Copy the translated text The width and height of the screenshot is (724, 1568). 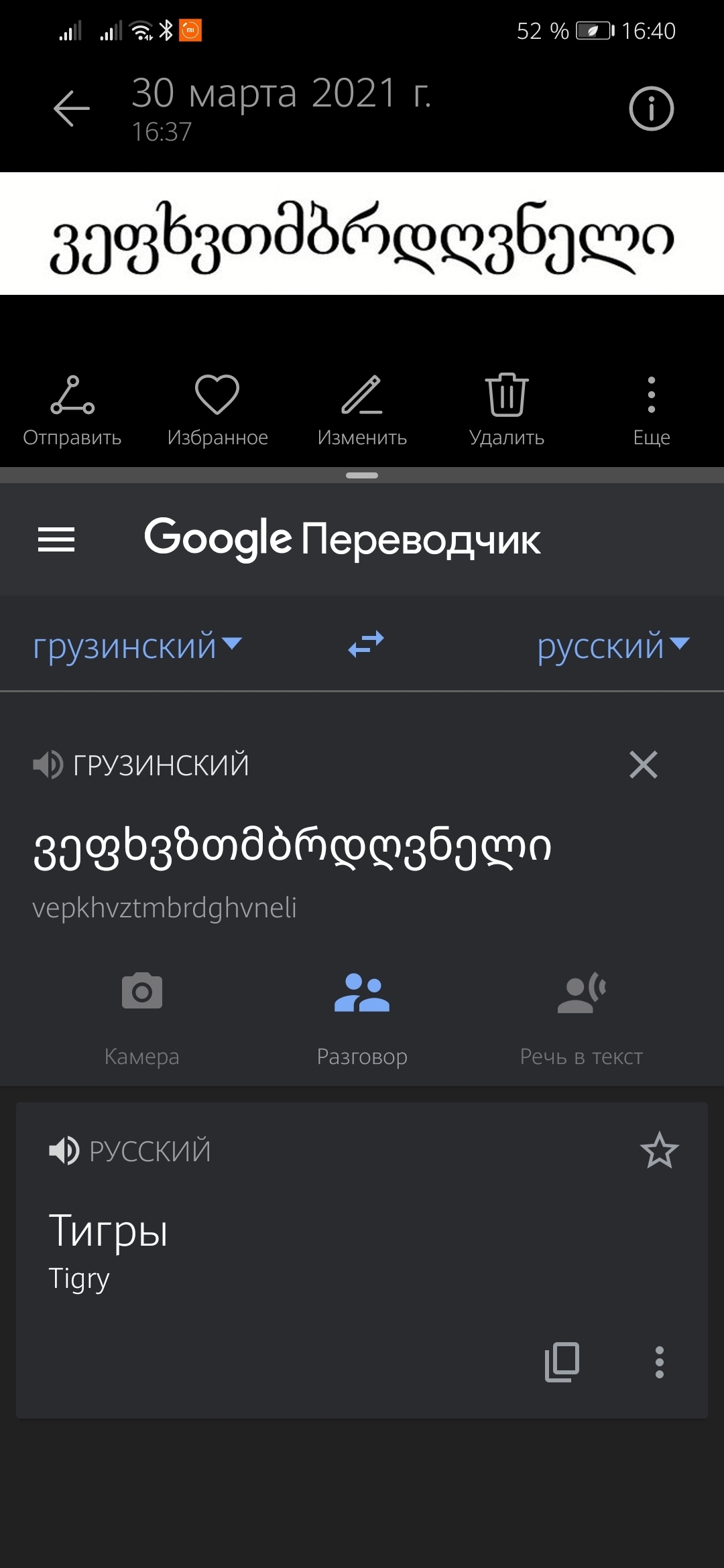[562, 1362]
